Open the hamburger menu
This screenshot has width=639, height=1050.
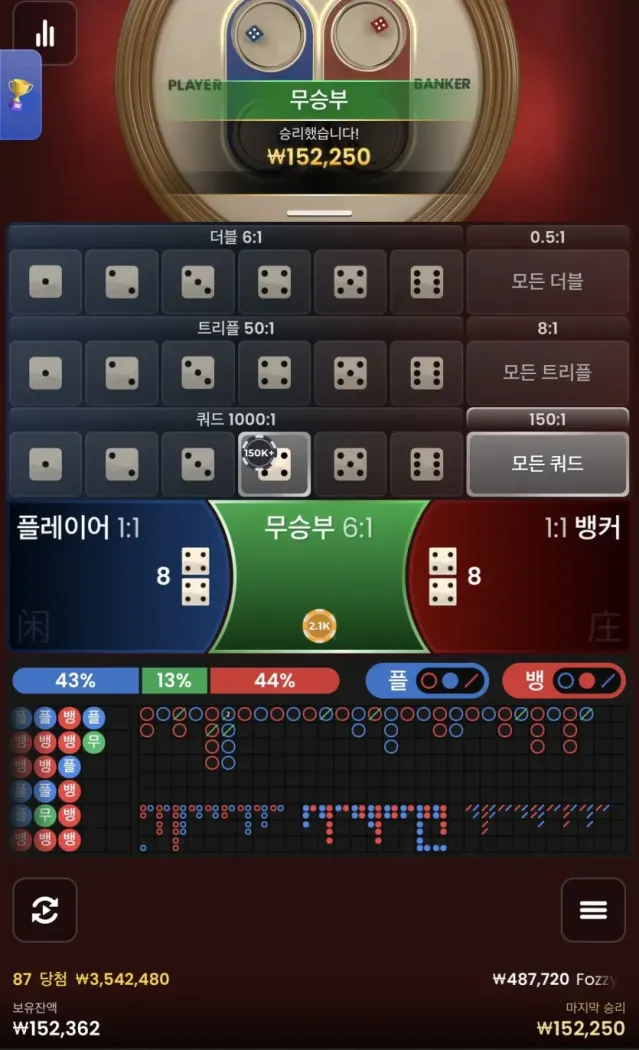click(x=593, y=909)
